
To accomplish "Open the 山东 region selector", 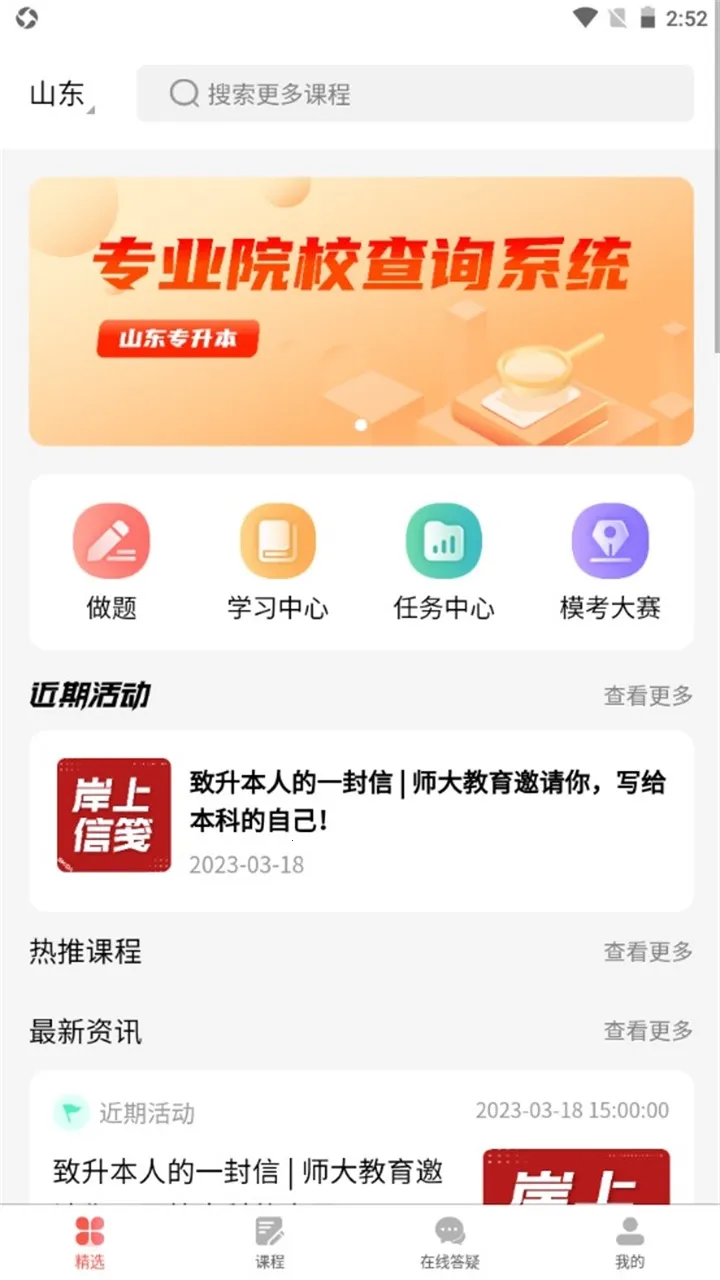I will pyautogui.click(x=57, y=93).
